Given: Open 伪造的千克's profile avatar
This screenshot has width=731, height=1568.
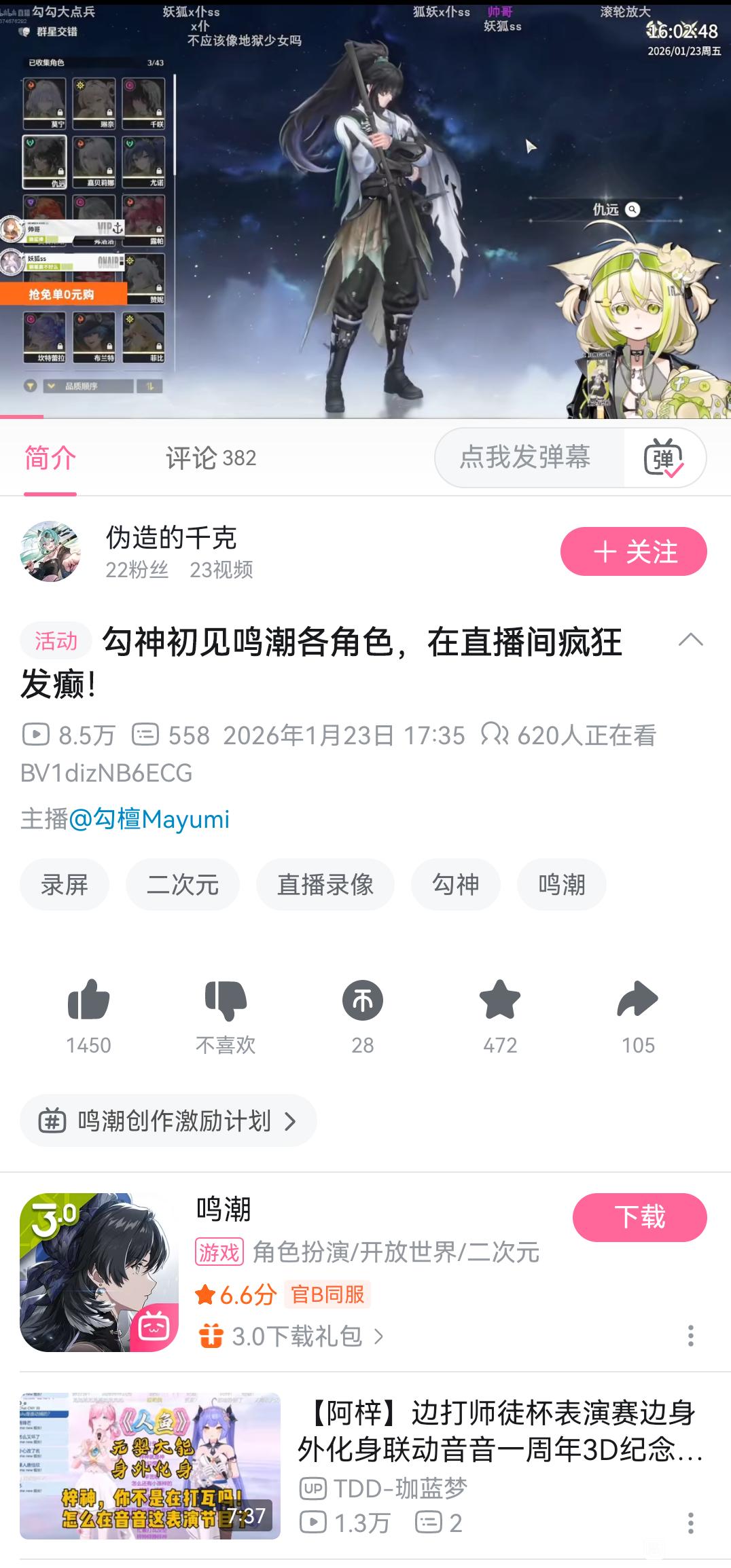Looking at the screenshot, I should [x=50, y=551].
